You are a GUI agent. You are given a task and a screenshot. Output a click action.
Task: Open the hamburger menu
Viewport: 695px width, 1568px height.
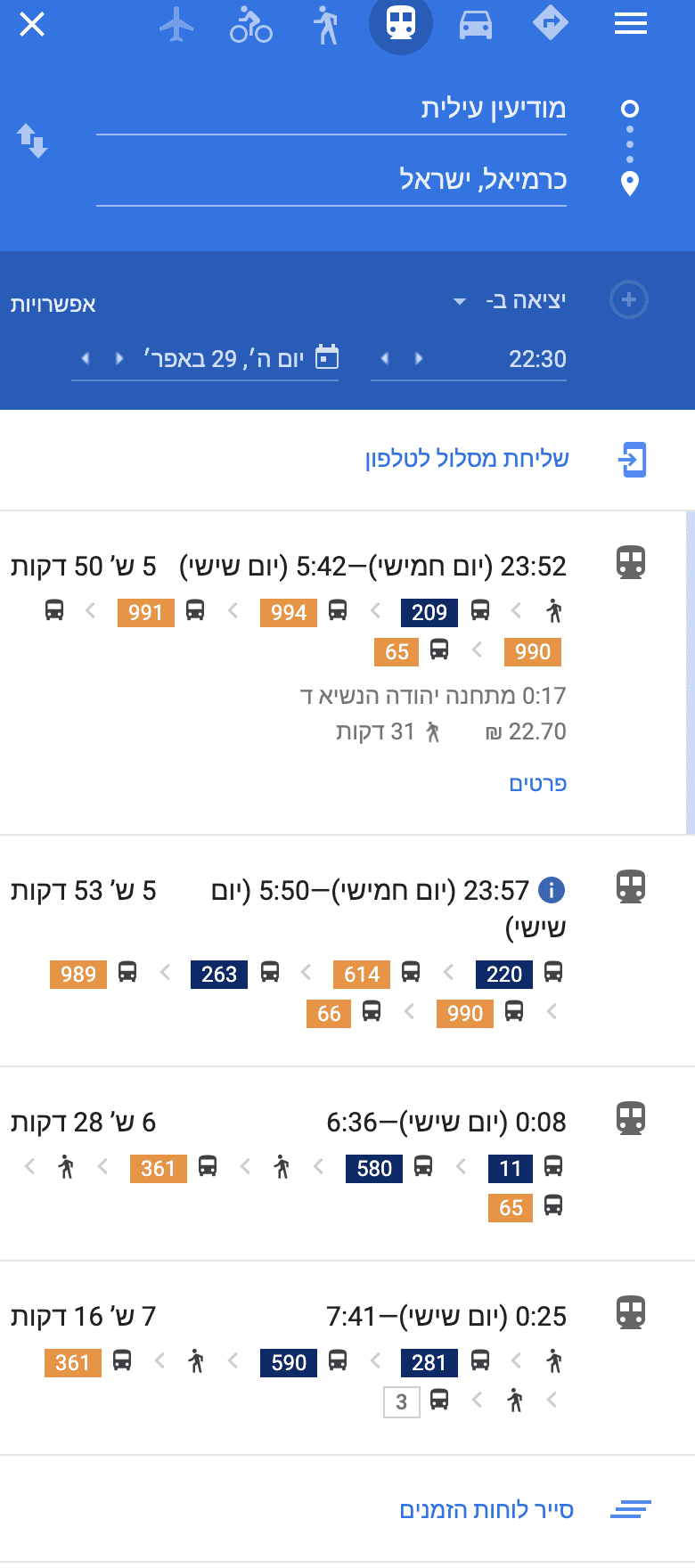tap(630, 25)
